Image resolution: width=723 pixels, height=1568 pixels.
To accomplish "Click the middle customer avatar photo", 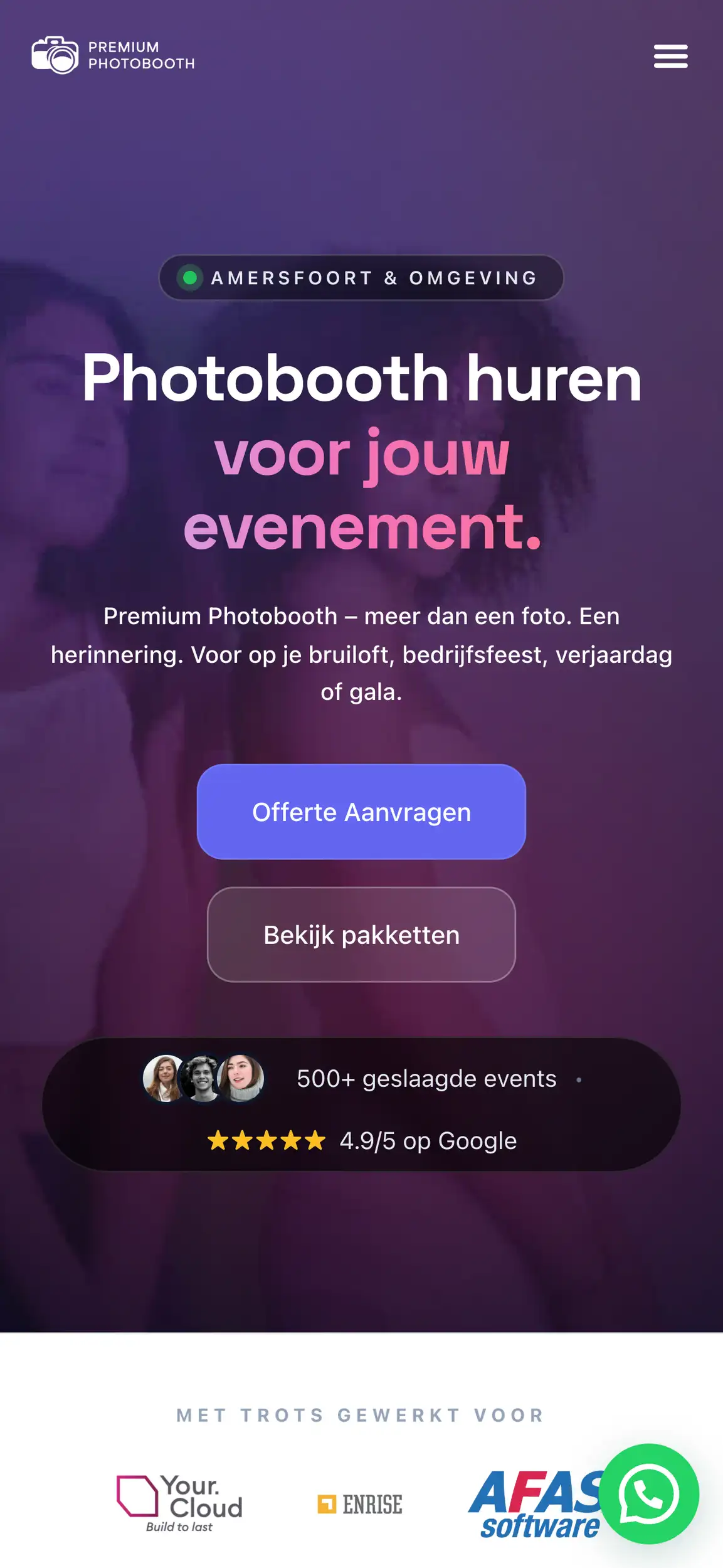I will [x=201, y=1078].
